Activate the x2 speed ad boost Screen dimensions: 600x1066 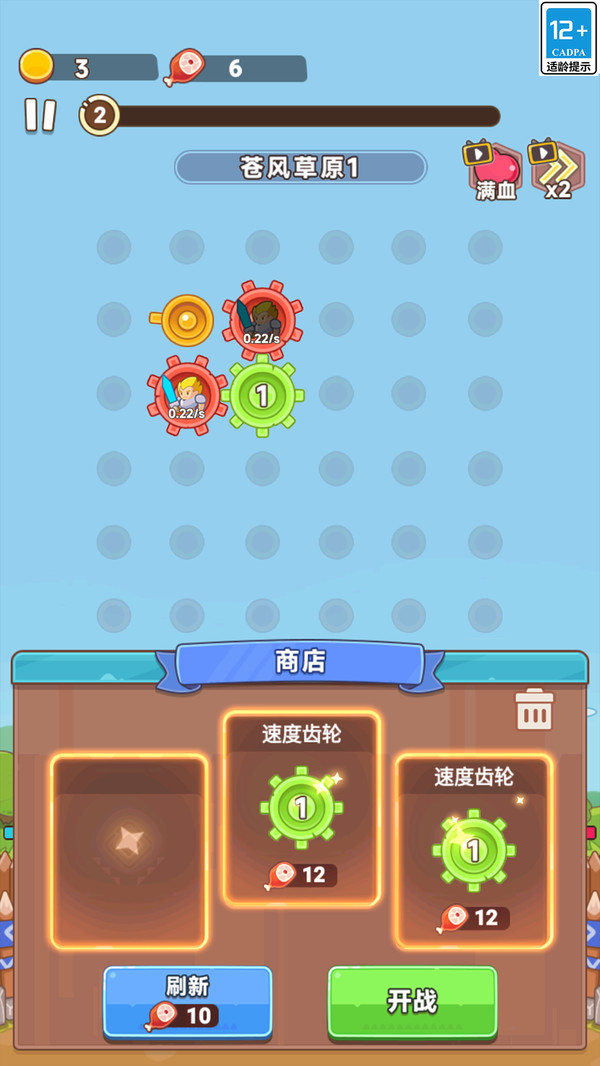[556, 170]
